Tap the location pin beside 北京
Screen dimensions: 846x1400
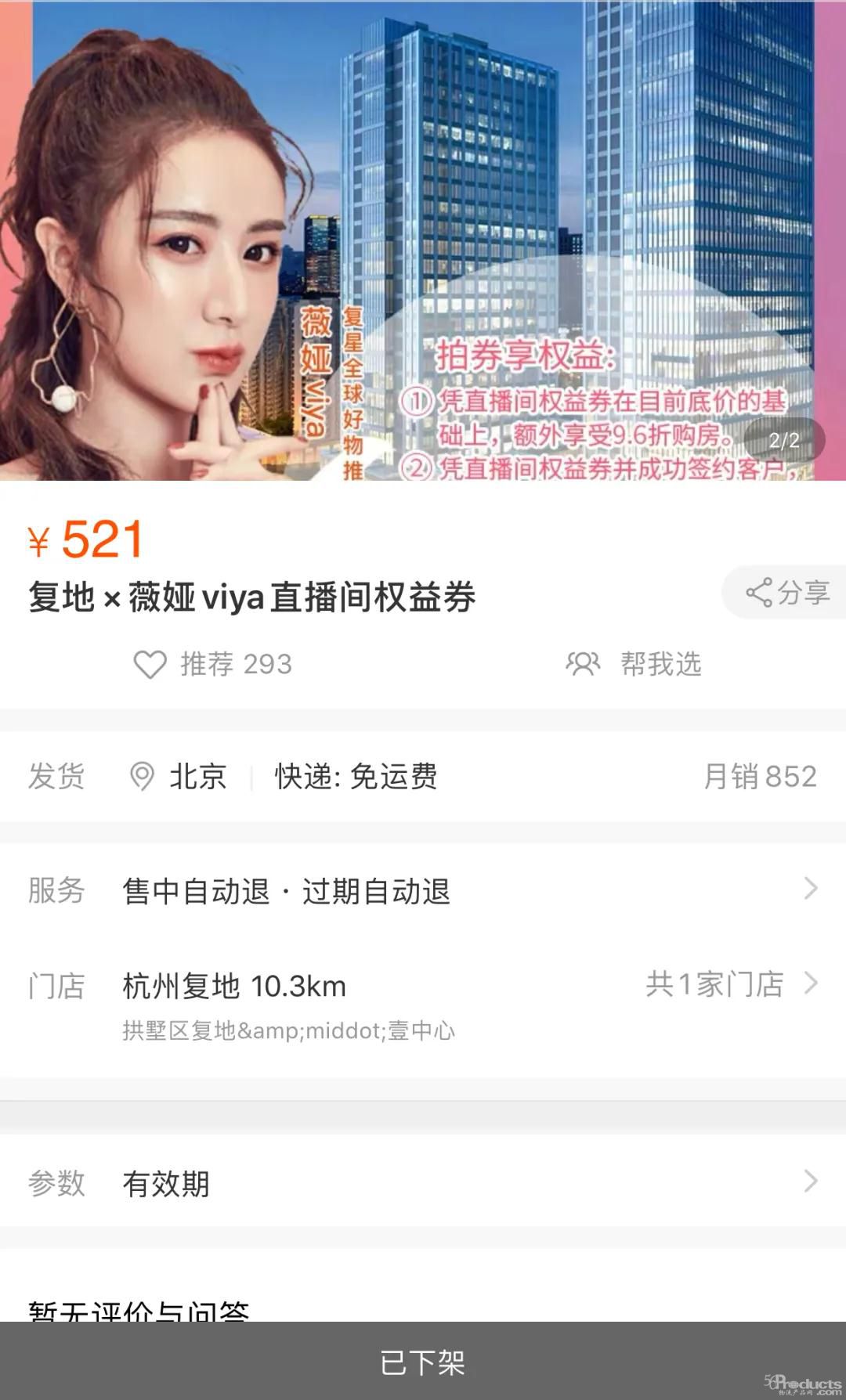pos(139,776)
